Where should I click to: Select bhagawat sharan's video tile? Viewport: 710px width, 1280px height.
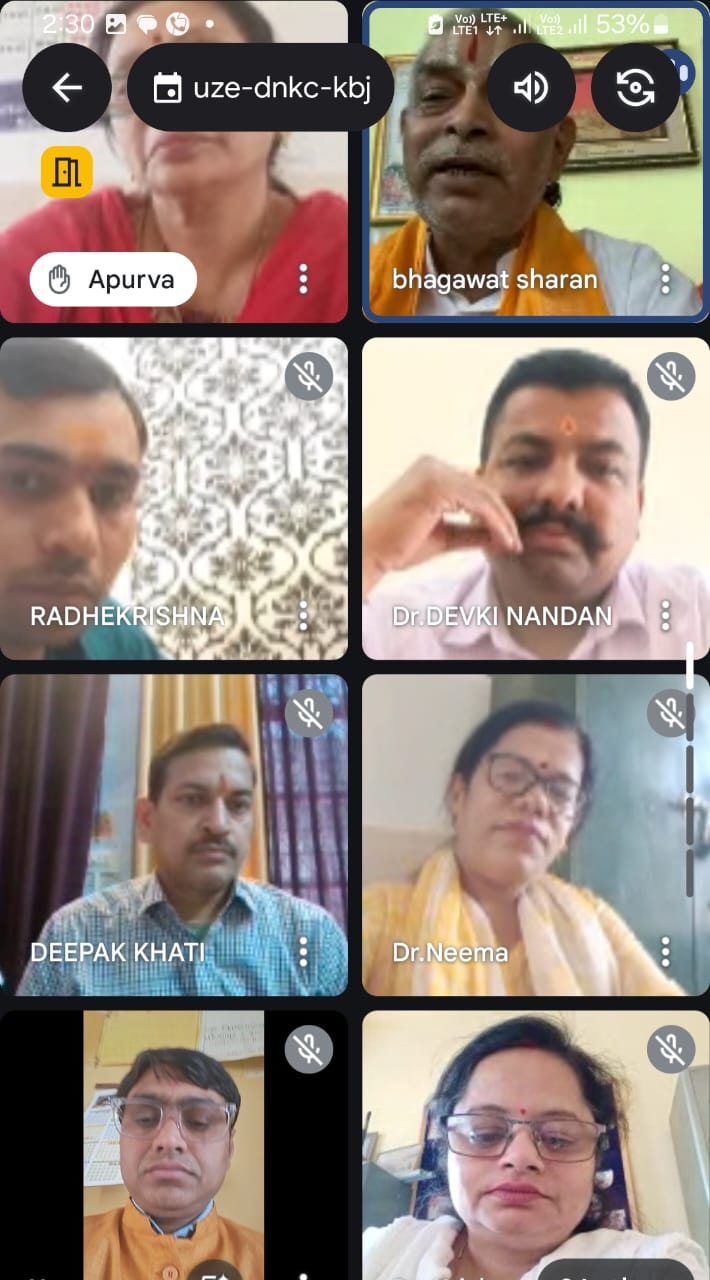[x=536, y=161]
